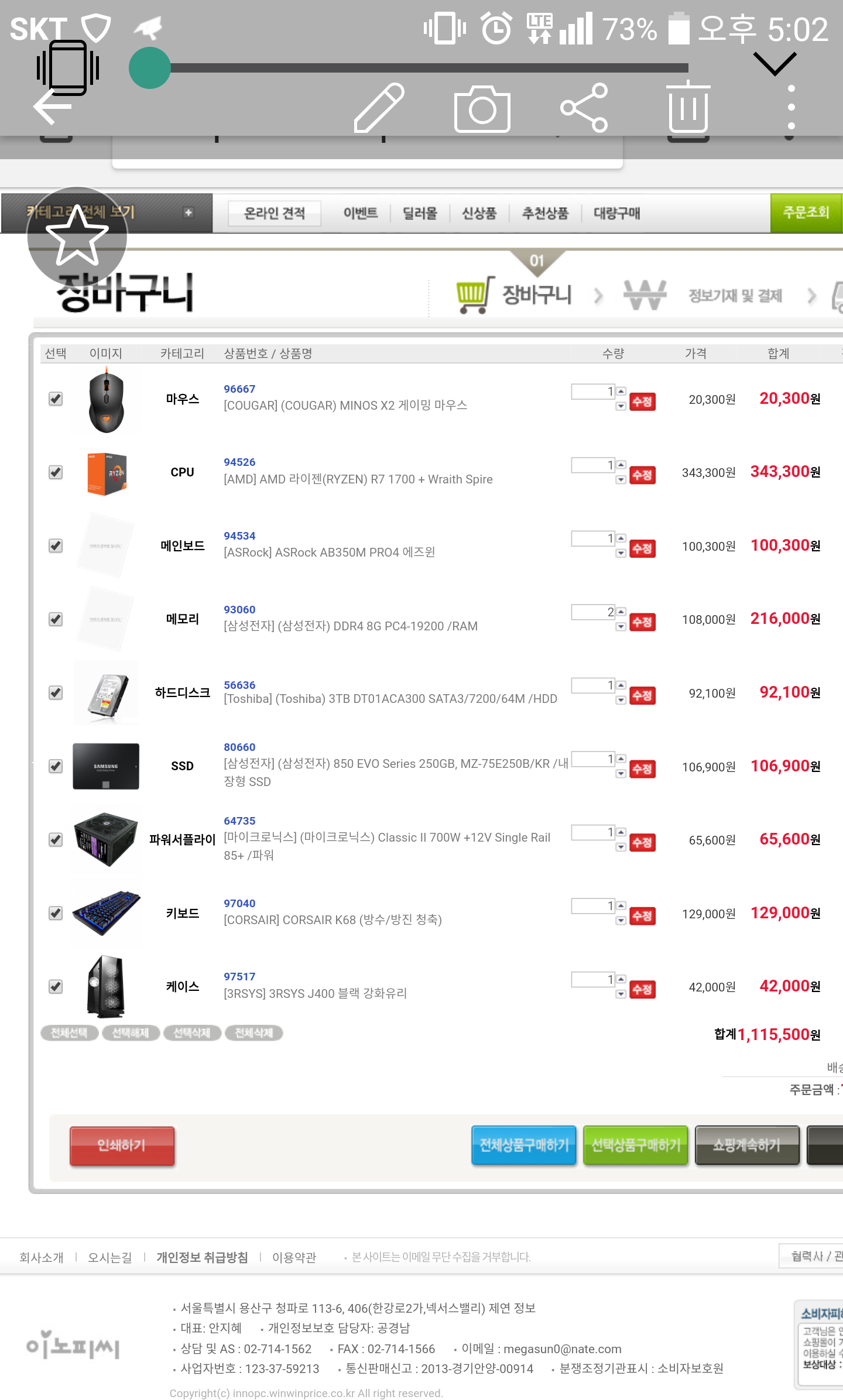Buy all items with 전체상품구매하기

523,1145
